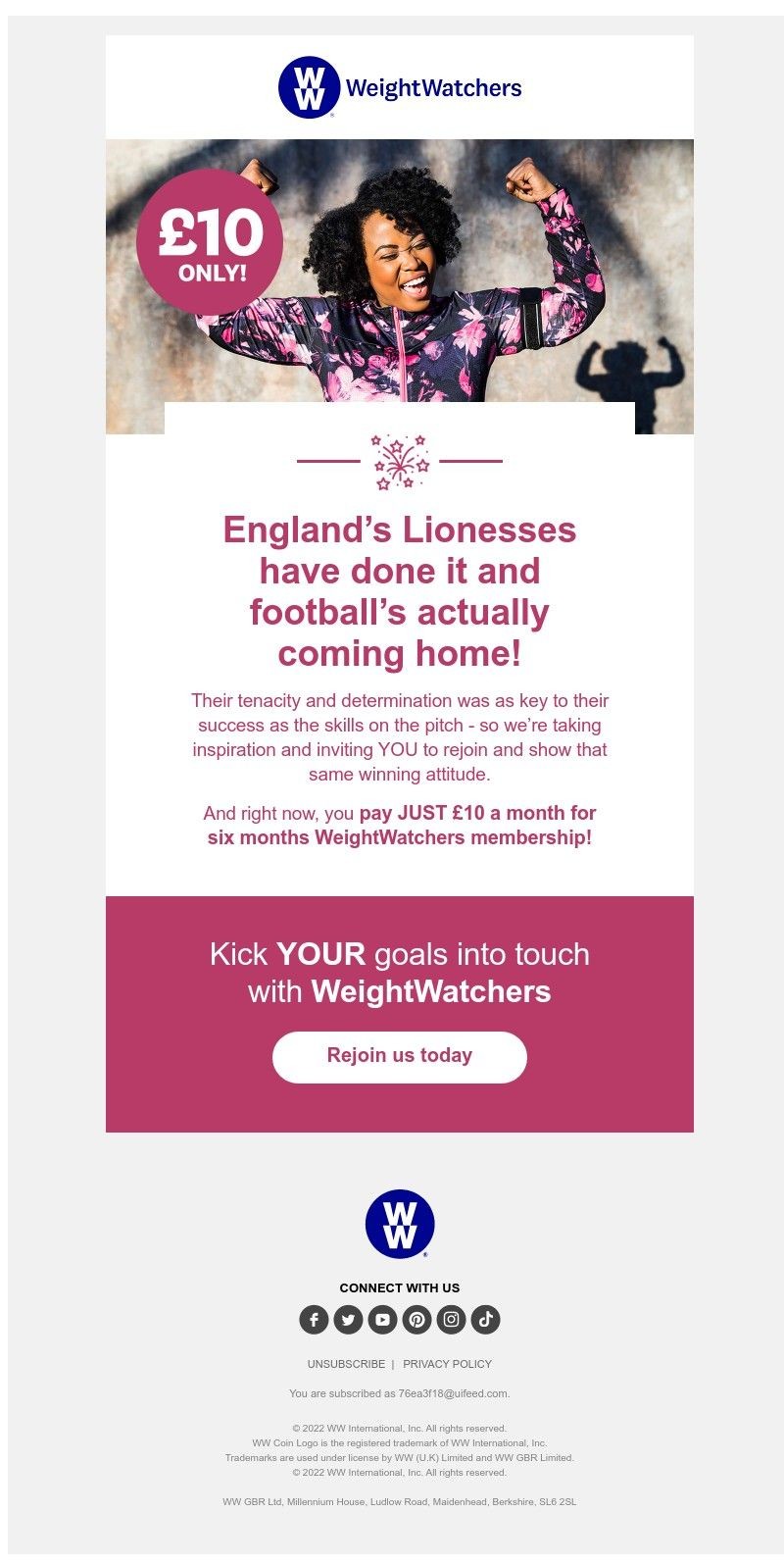Visit WeightWatchers Pinterest page
The width and height of the screenshot is (784, 1563).
click(x=416, y=1319)
